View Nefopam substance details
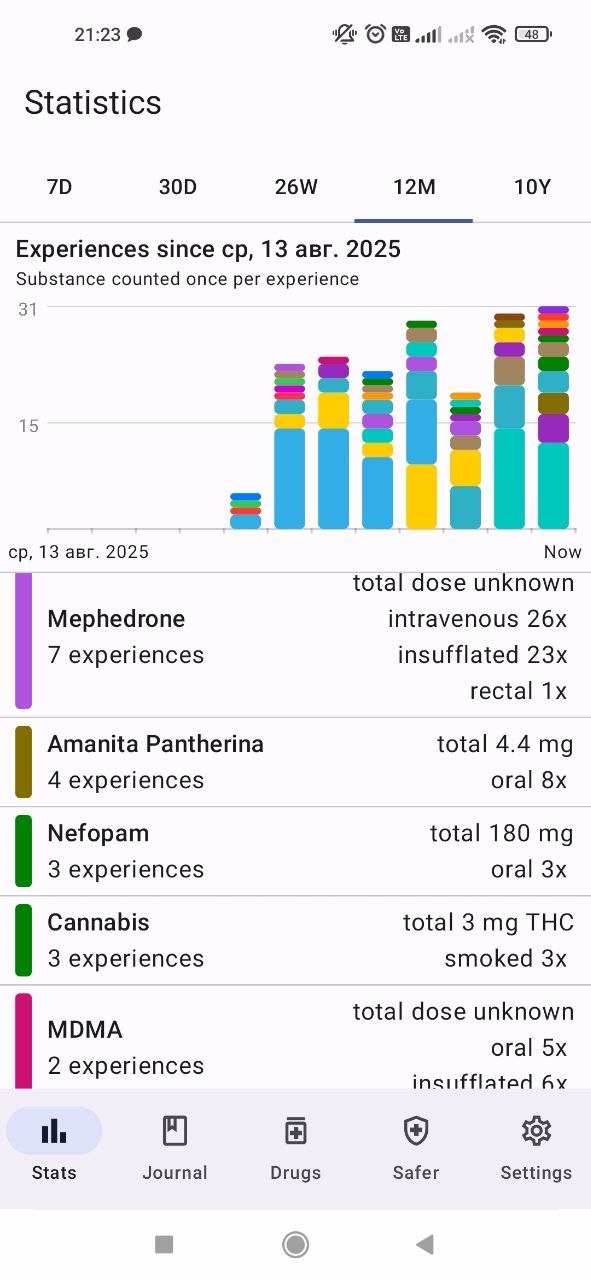This screenshot has height=1280, width=591. tap(295, 851)
